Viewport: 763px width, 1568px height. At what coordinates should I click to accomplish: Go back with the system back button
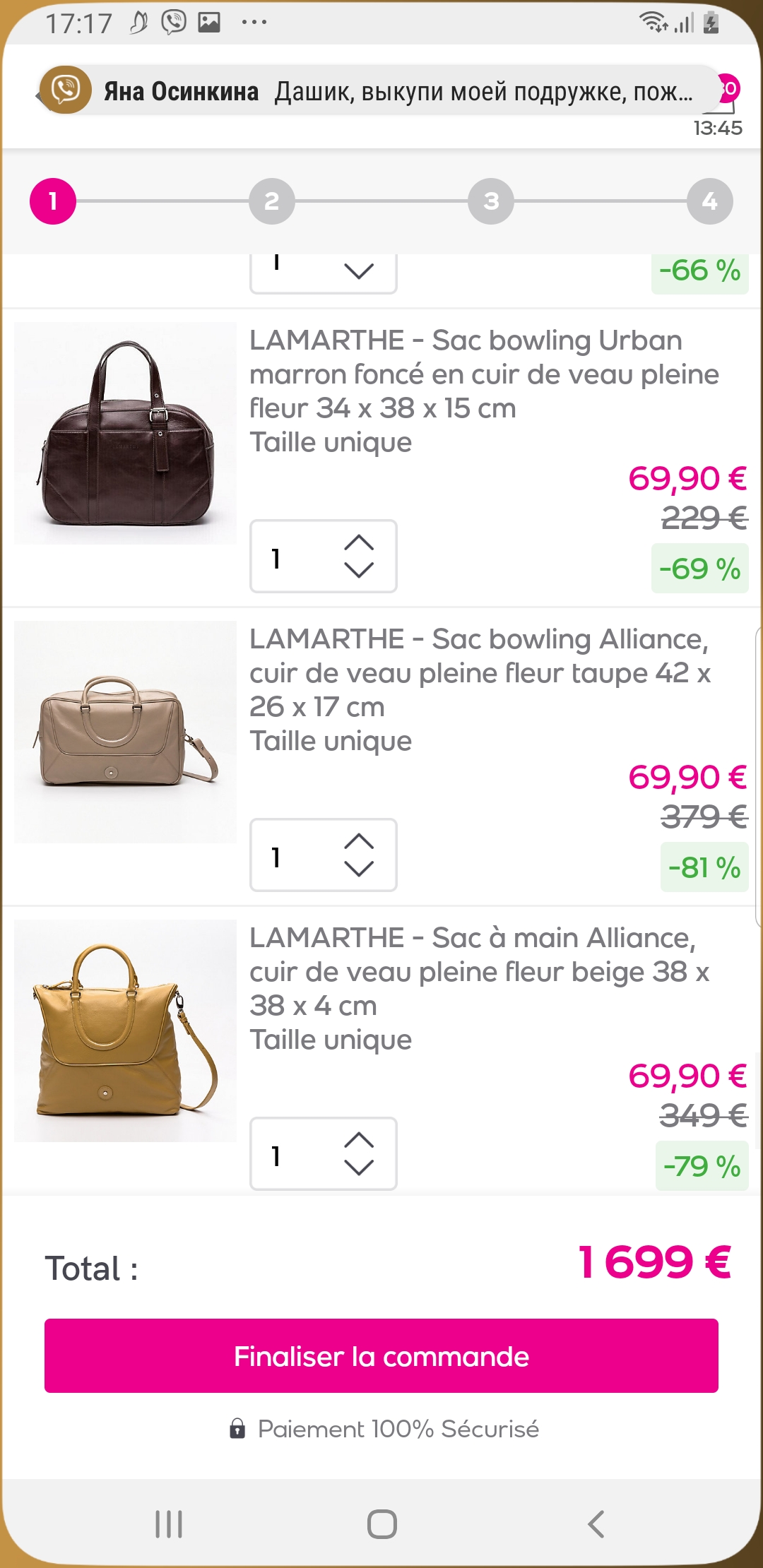click(596, 1524)
